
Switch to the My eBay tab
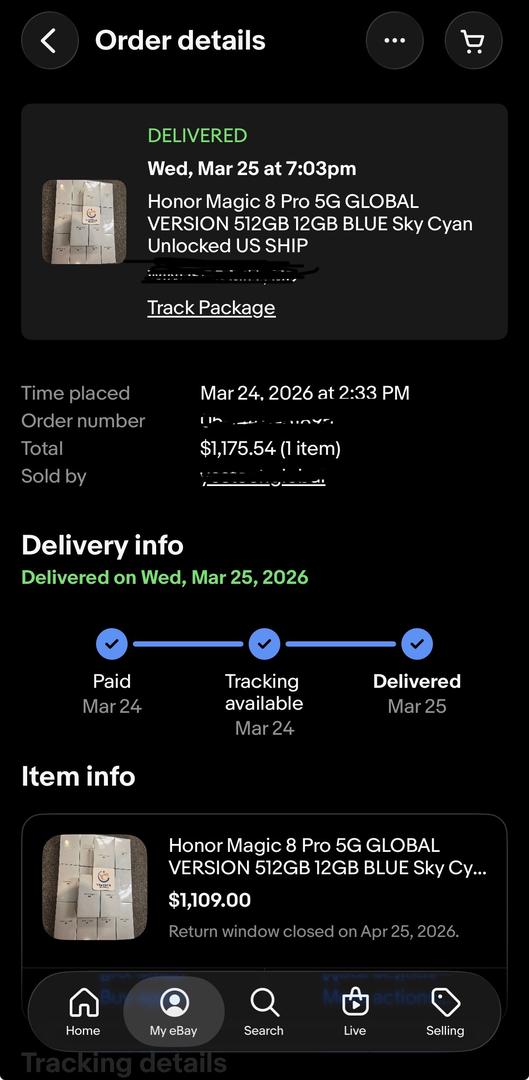tap(174, 1012)
